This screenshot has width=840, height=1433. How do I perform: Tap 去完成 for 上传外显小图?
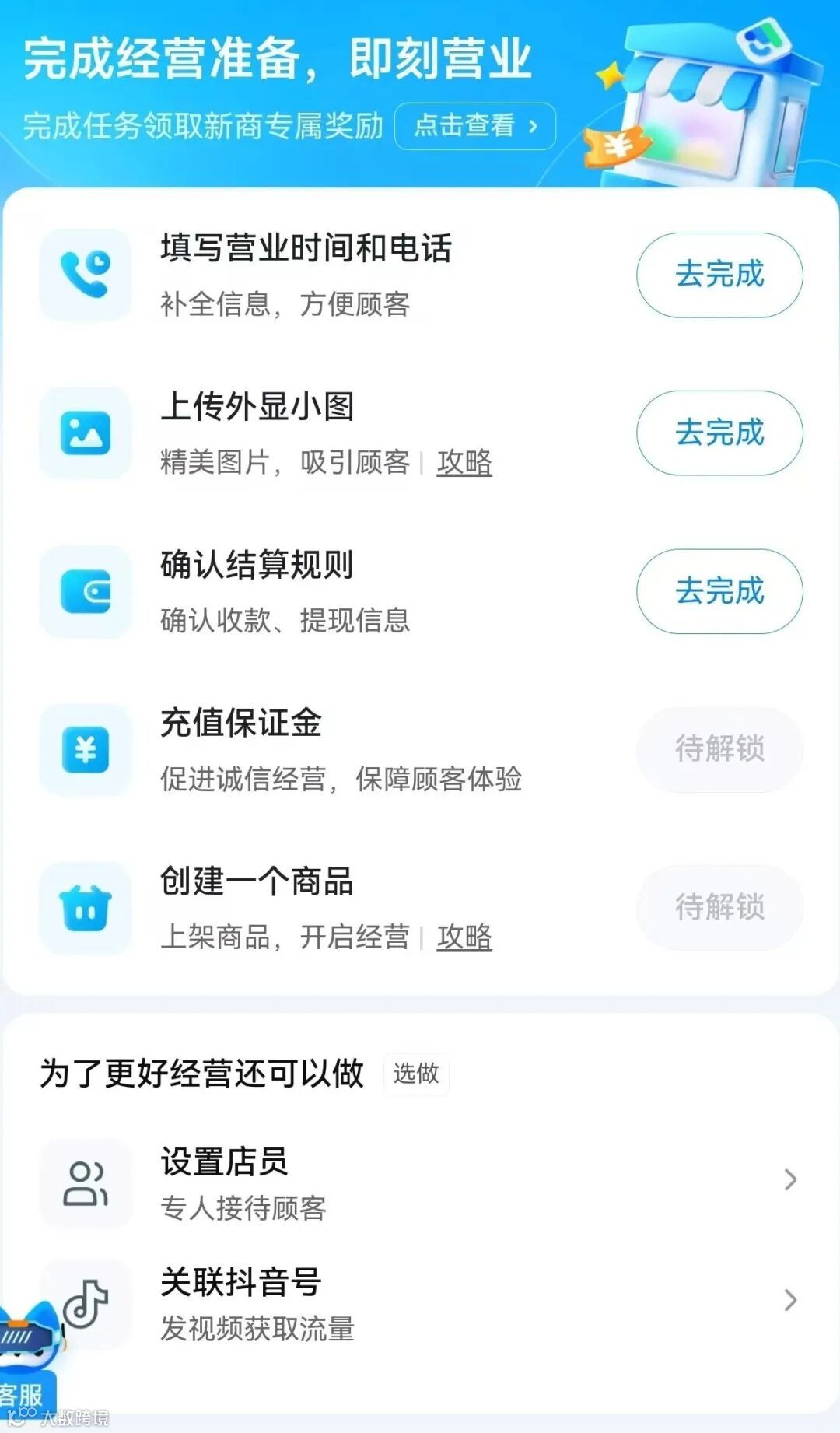click(x=719, y=433)
